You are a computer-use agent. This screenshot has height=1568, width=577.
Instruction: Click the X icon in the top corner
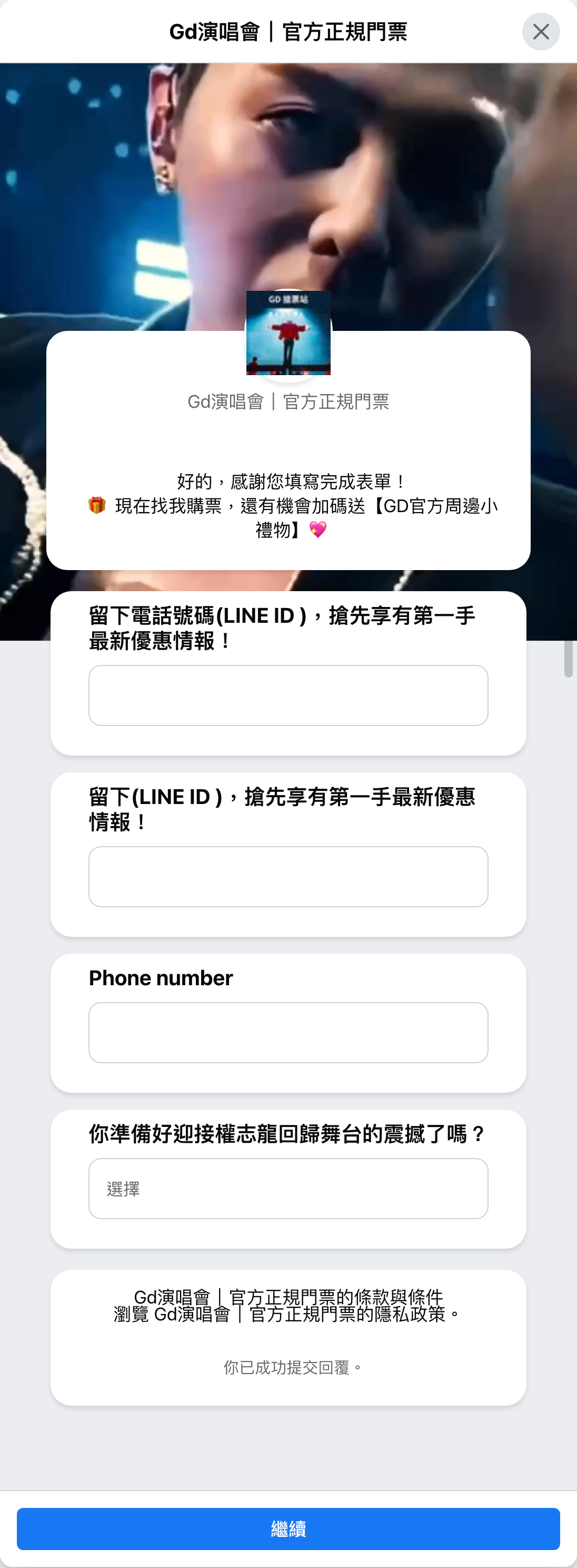pyautogui.click(x=540, y=32)
